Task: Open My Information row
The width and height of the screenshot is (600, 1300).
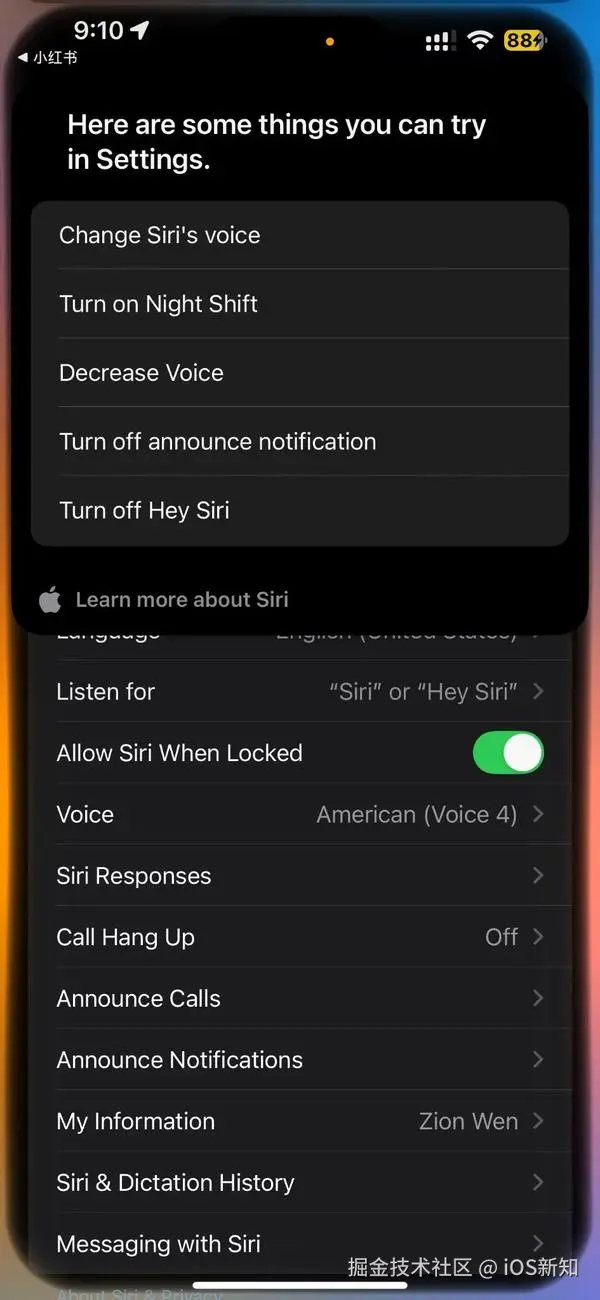Action: point(300,1122)
